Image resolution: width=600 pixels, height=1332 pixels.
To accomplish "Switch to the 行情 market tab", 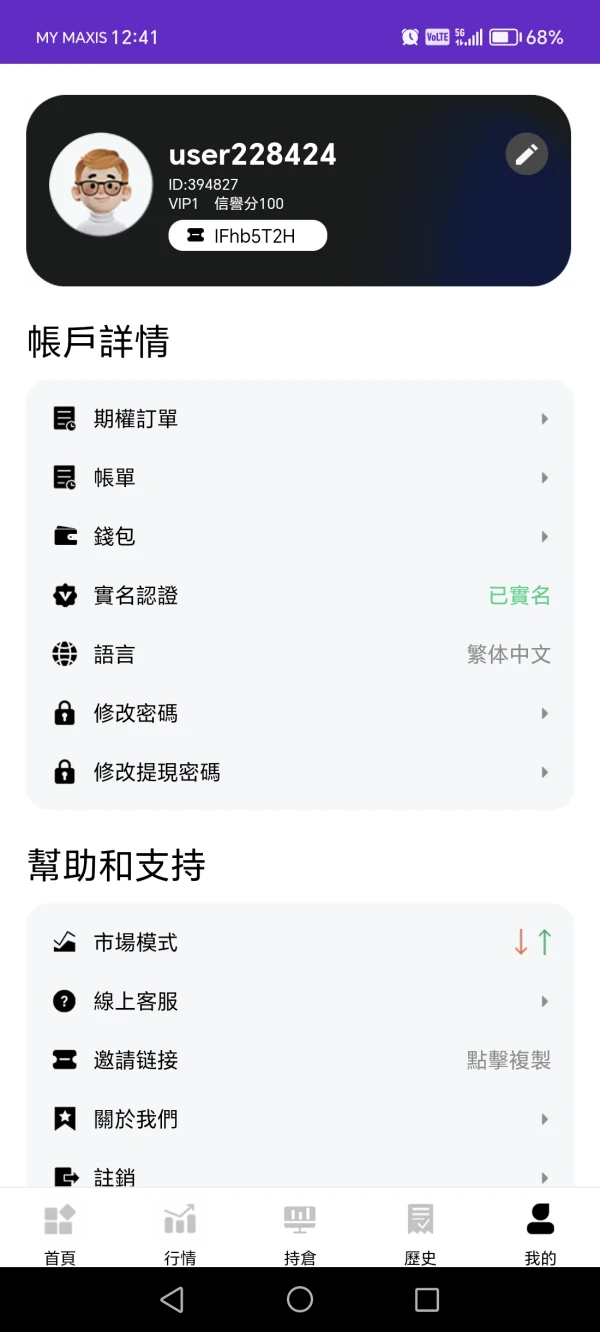I will pyautogui.click(x=180, y=1234).
